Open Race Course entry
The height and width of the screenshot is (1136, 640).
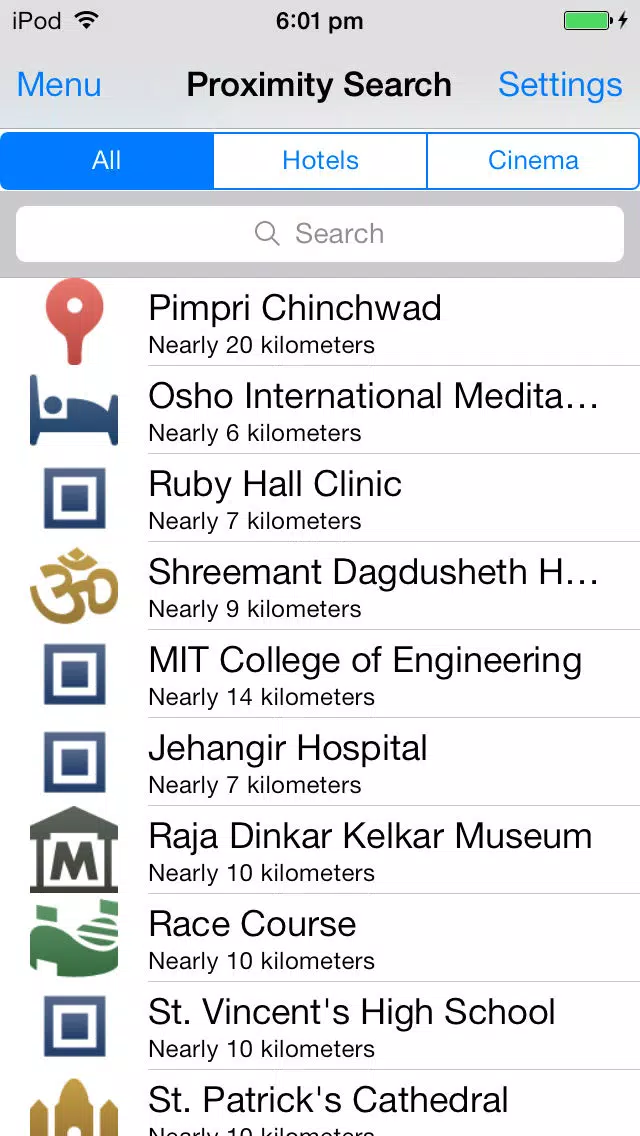pyautogui.click(x=320, y=938)
